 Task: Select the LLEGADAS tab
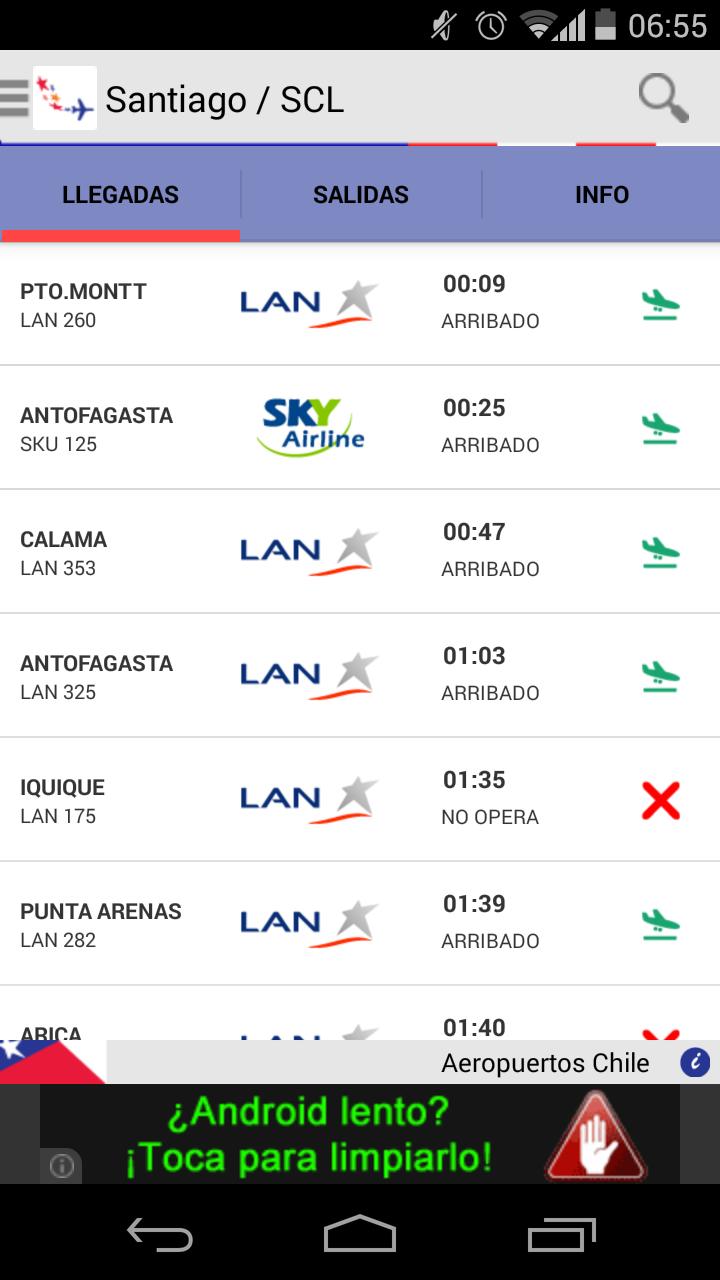pos(119,194)
